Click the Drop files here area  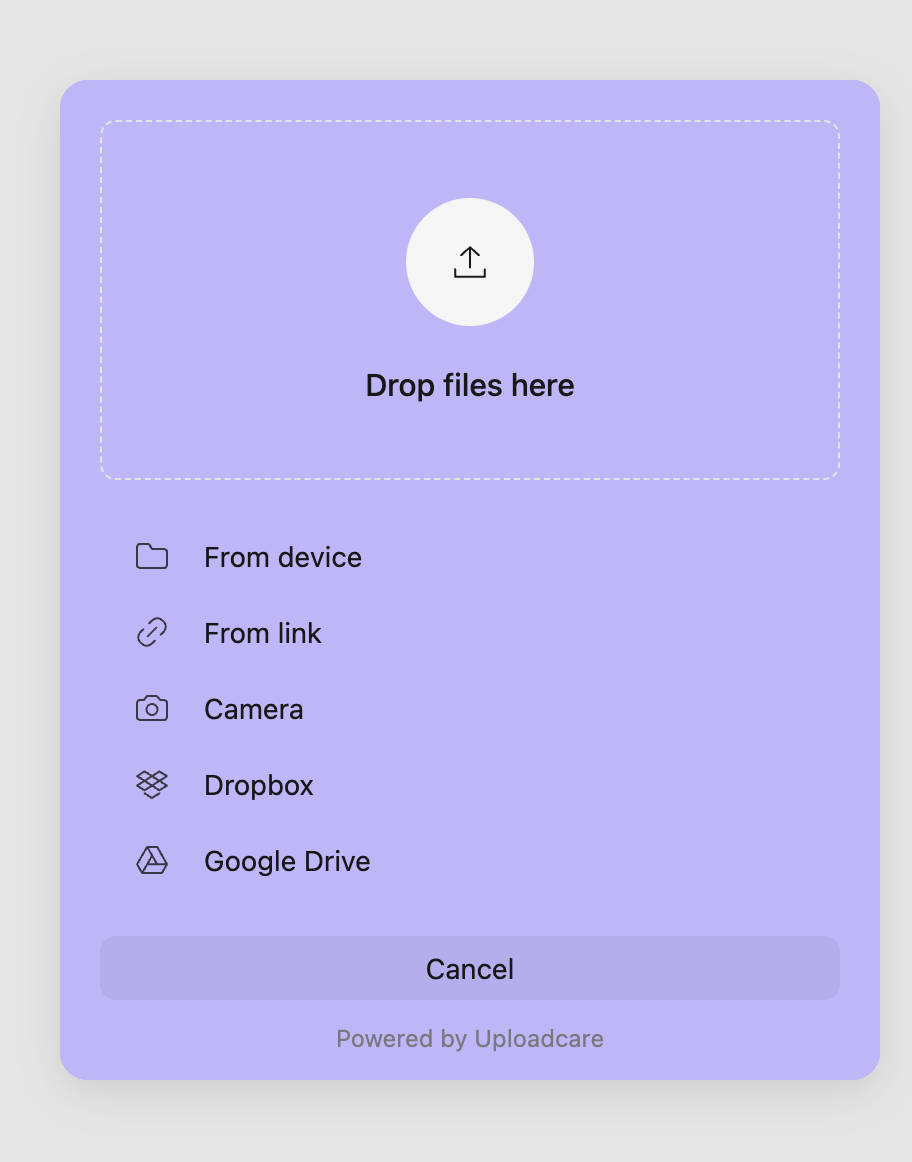(x=469, y=300)
